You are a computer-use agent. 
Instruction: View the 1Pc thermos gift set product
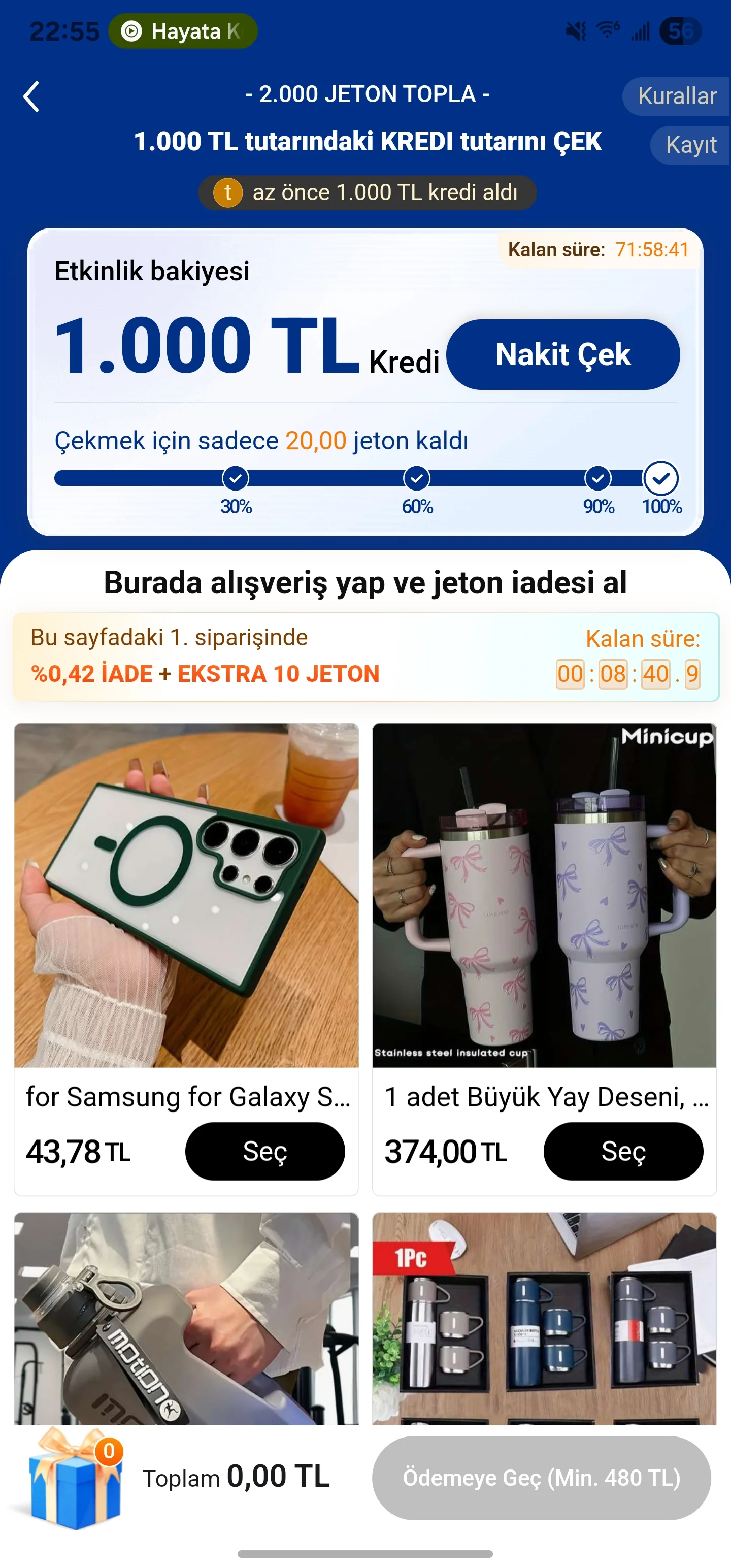[x=544, y=1318]
